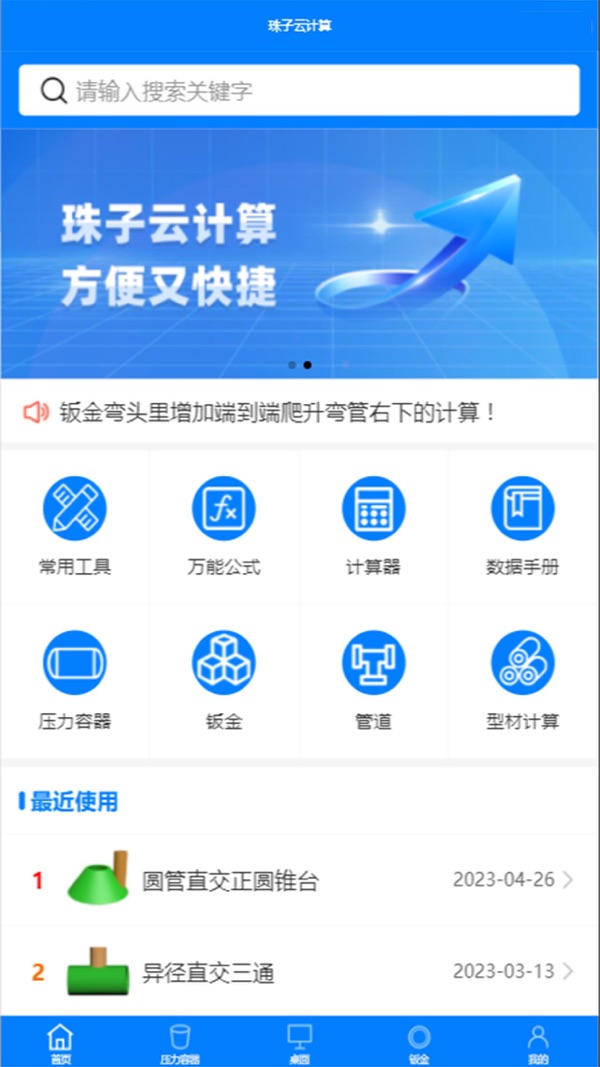Open 万能公式 formula category
This screenshot has width=600, height=1067.
[x=224, y=526]
